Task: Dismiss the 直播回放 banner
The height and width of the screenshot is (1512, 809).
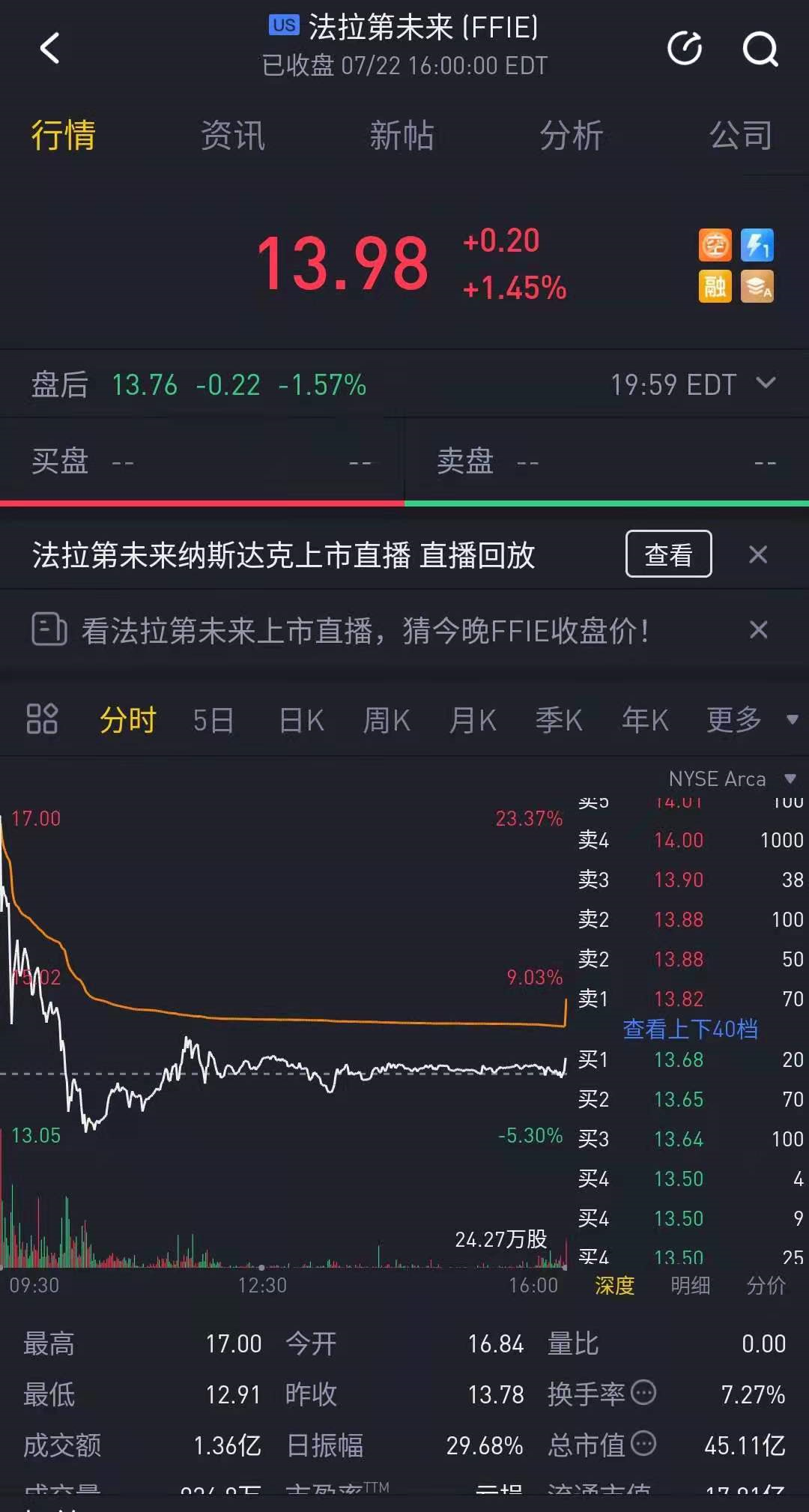Action: coord(758,554)
